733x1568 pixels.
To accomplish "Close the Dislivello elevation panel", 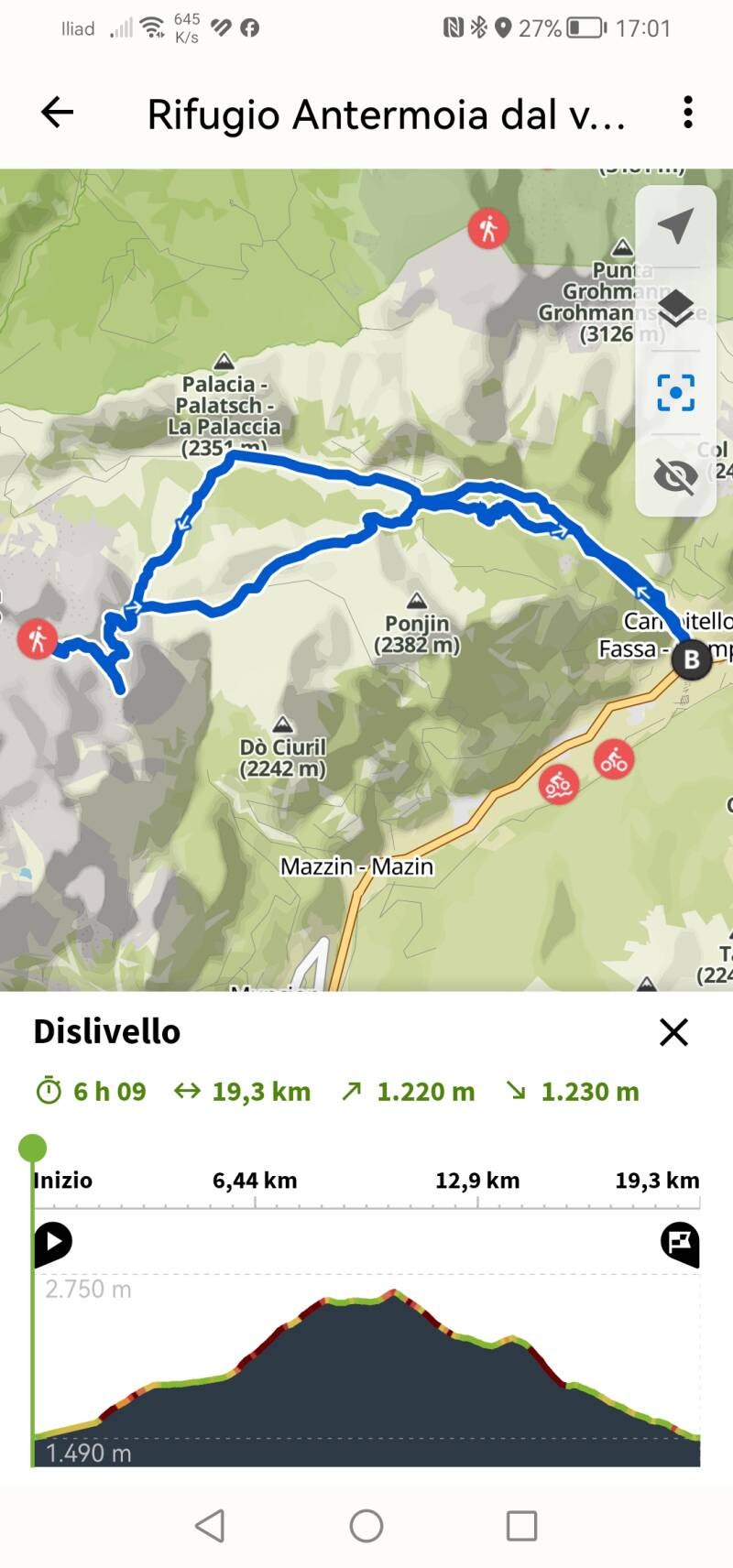I will [x=673, y=1032].
